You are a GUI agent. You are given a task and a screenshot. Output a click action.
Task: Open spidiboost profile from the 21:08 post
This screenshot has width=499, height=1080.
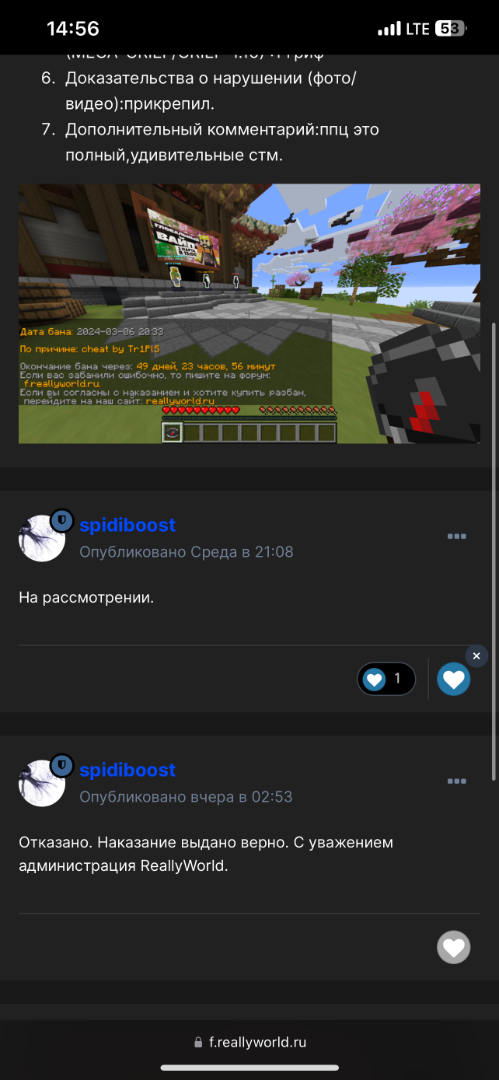128,525
